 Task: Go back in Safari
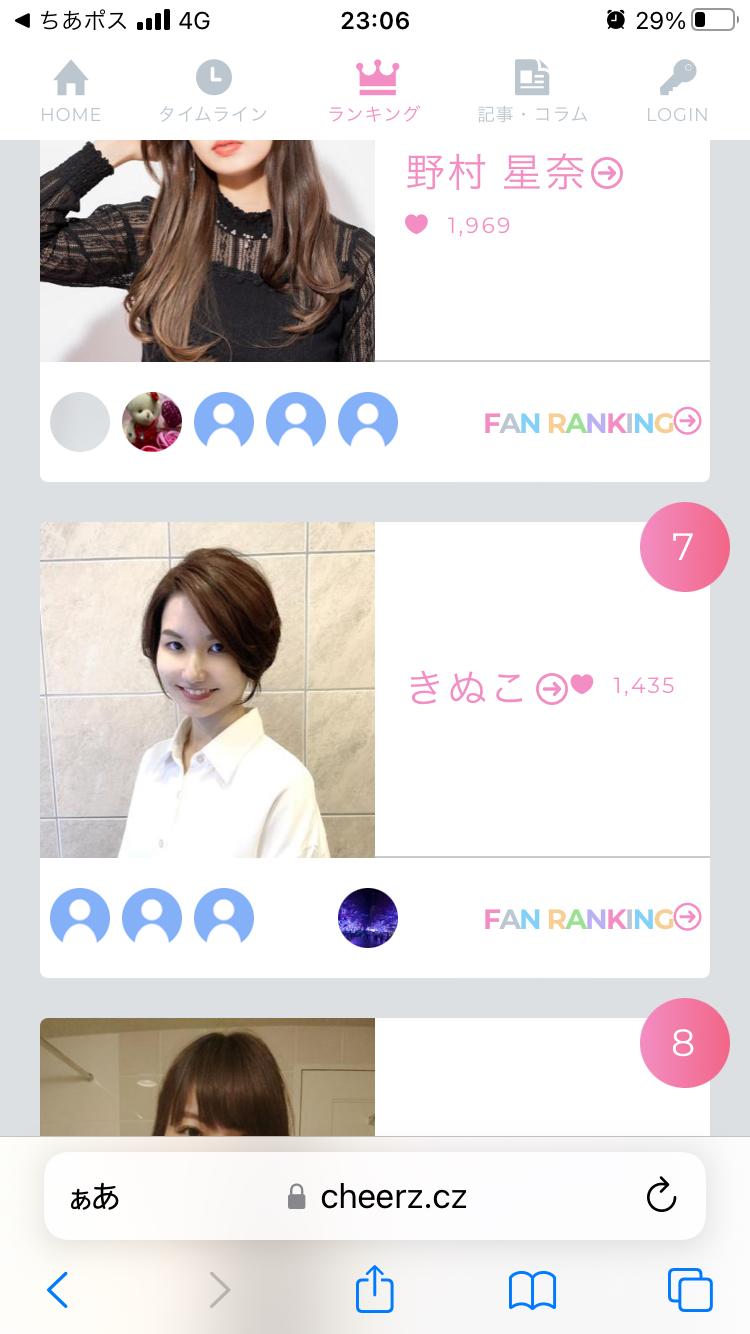coord(58,1290)
